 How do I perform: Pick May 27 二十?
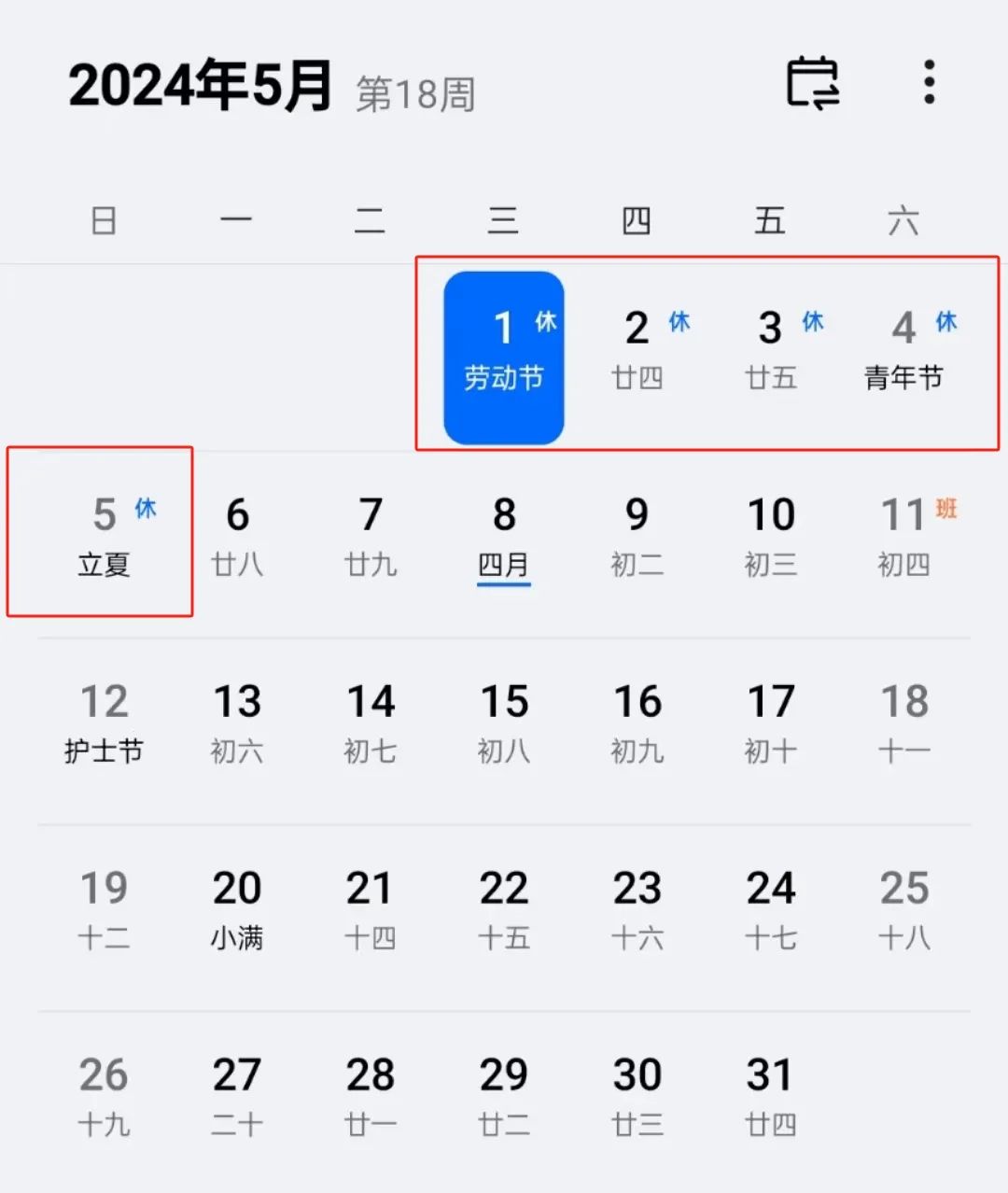[237, 1097]
